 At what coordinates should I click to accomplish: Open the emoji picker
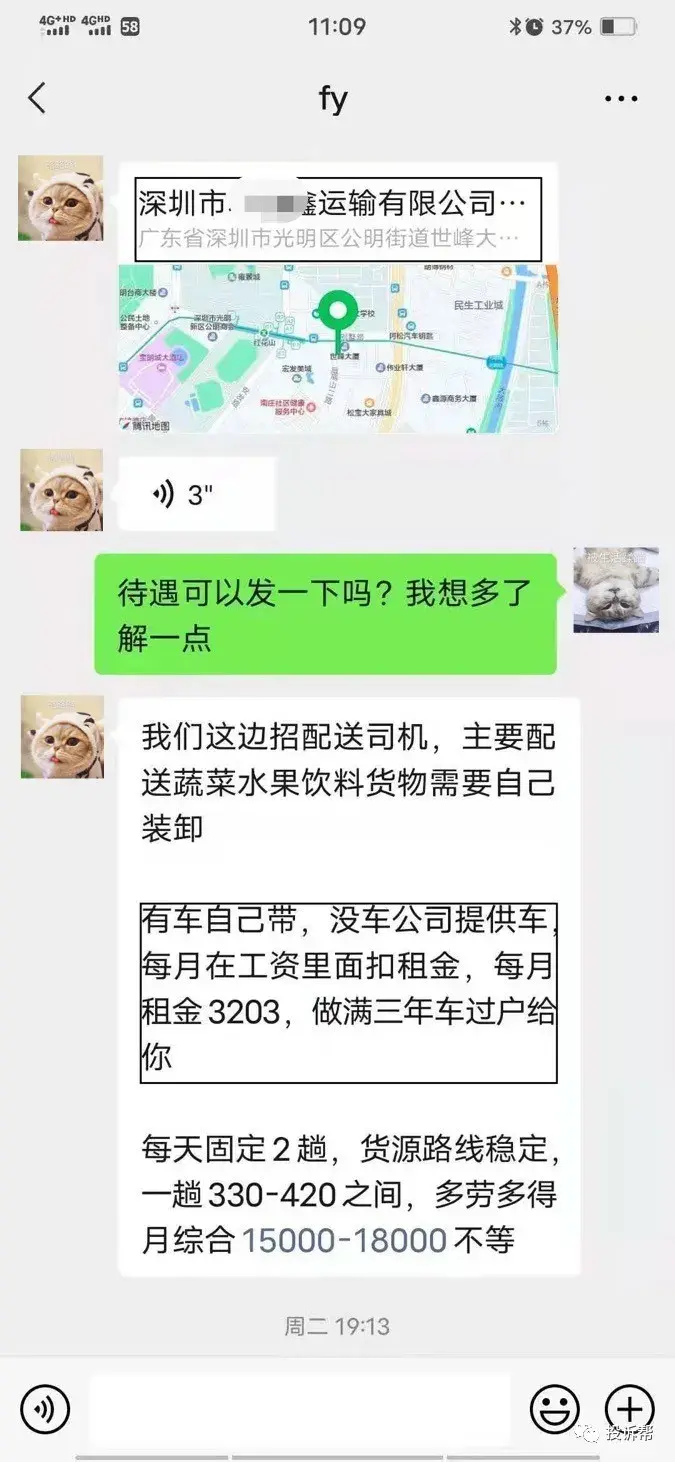tap(555, 1409)
